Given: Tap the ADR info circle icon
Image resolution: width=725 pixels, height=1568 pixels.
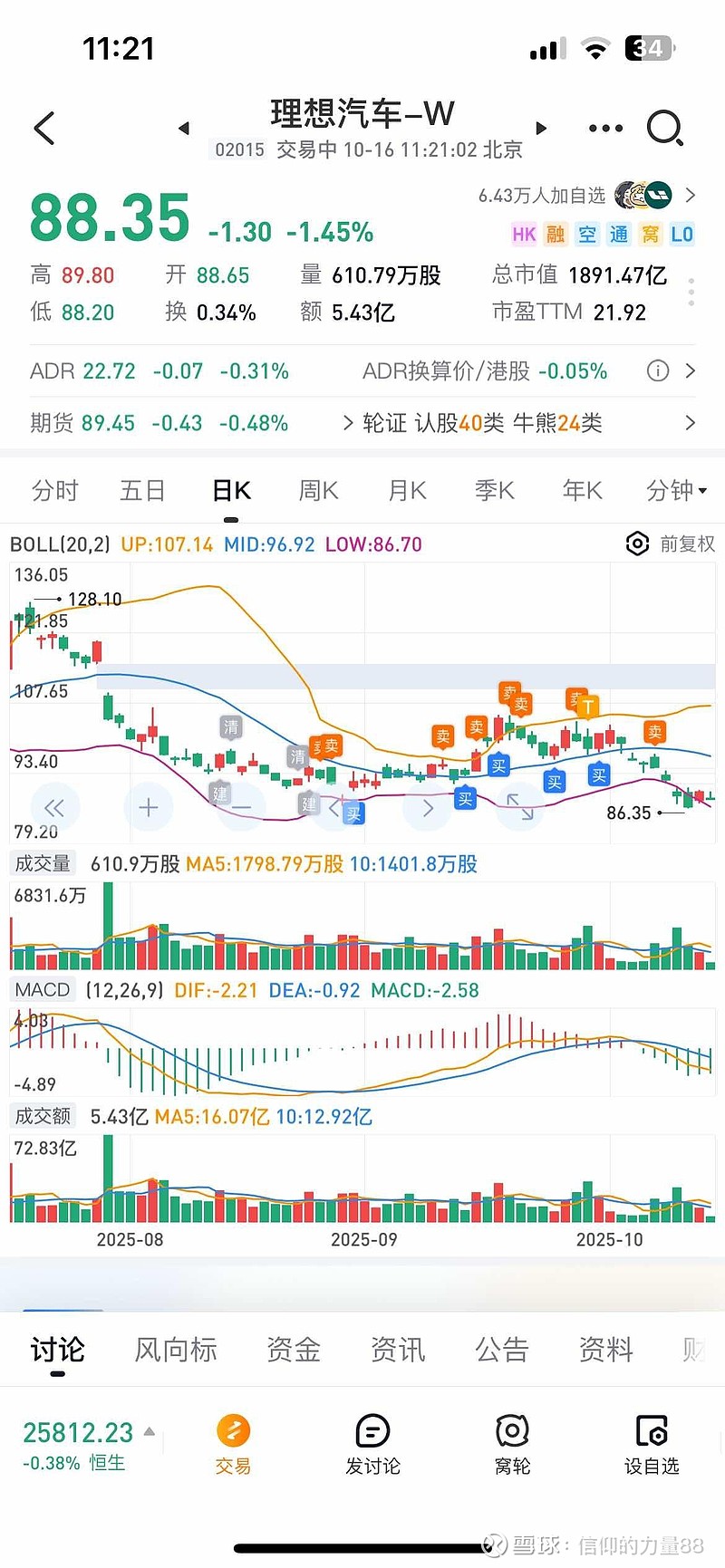Looking at the screenshot, I should point(657,370).
